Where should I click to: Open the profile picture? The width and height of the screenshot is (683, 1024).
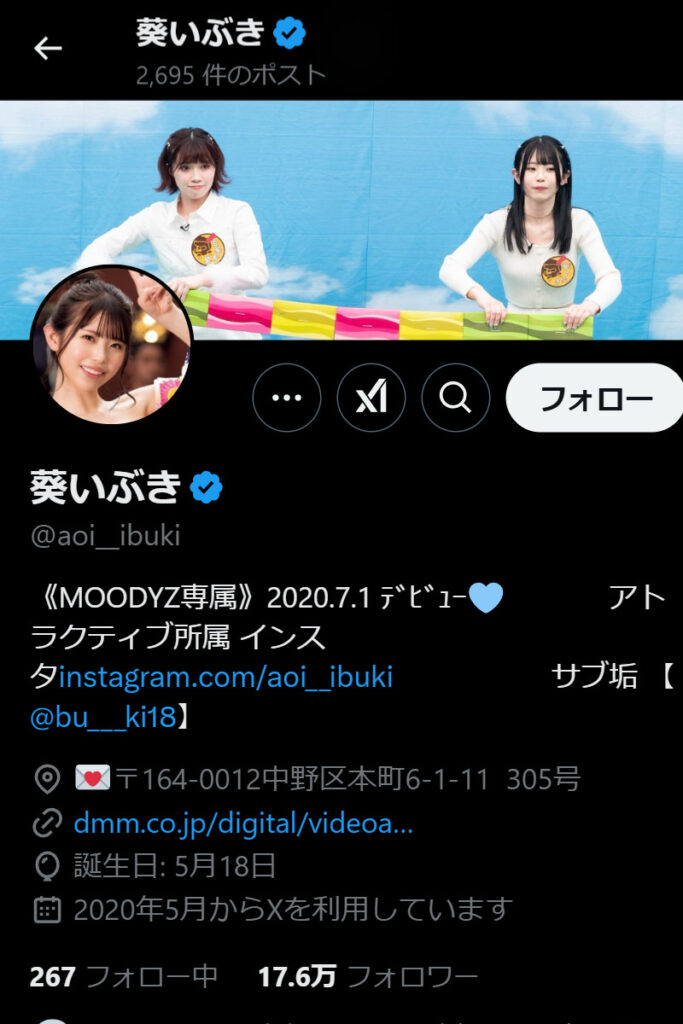click(x=111, y=345)
